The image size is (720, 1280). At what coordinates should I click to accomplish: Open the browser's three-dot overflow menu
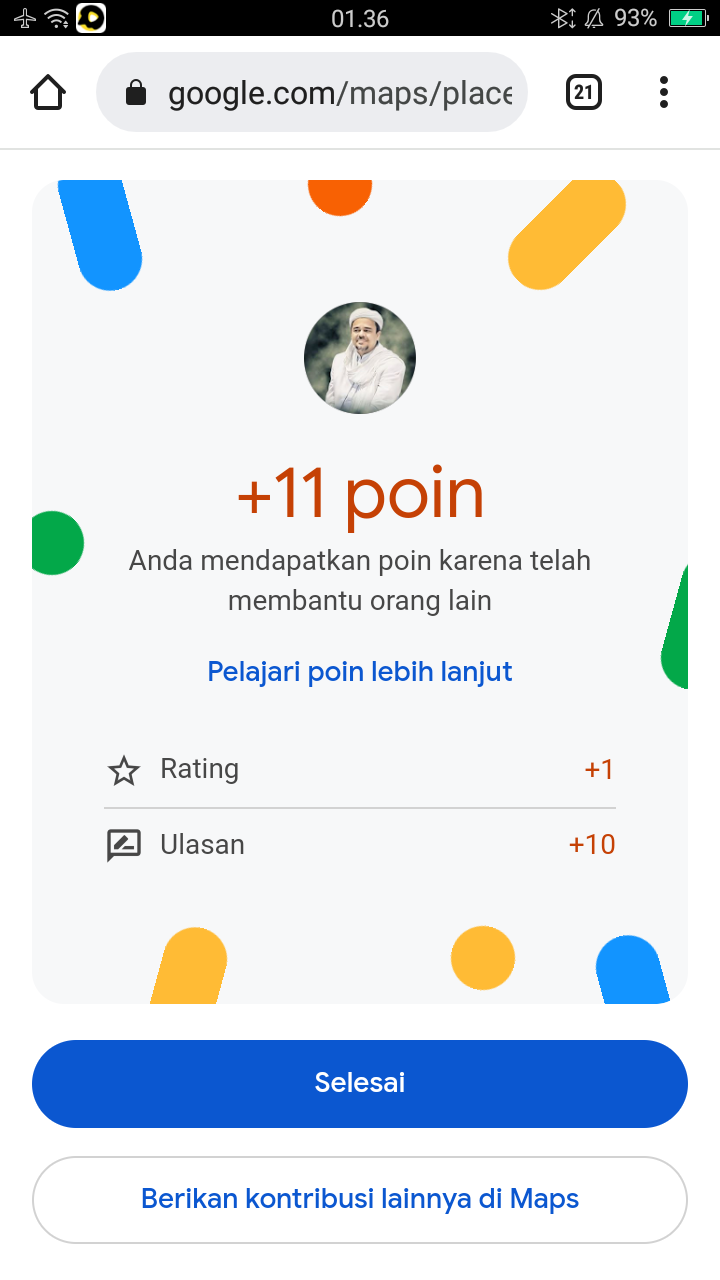(x=663, y=93)
